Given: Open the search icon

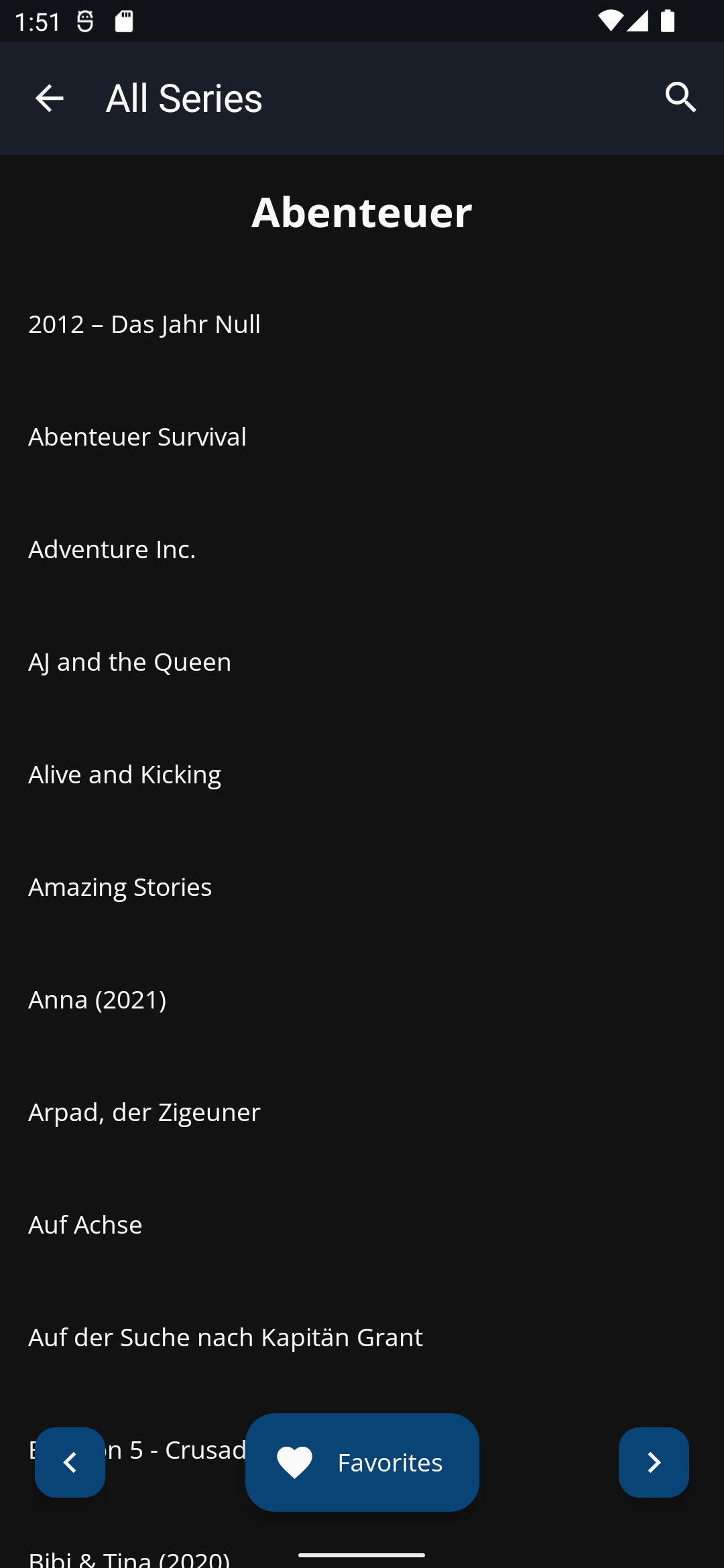Looking at the screenshot, I should coord(680,99).
